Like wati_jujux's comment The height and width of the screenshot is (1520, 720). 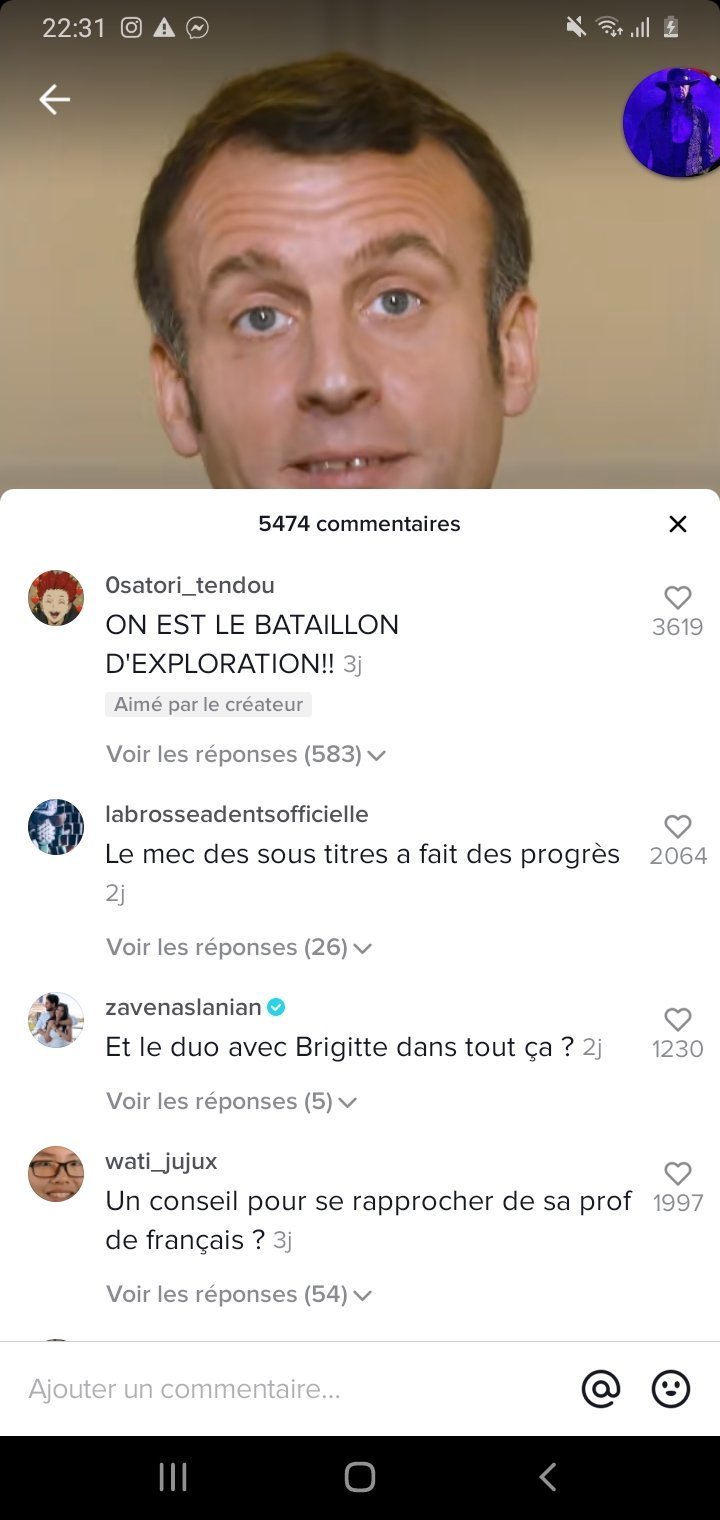point(678,1174)
